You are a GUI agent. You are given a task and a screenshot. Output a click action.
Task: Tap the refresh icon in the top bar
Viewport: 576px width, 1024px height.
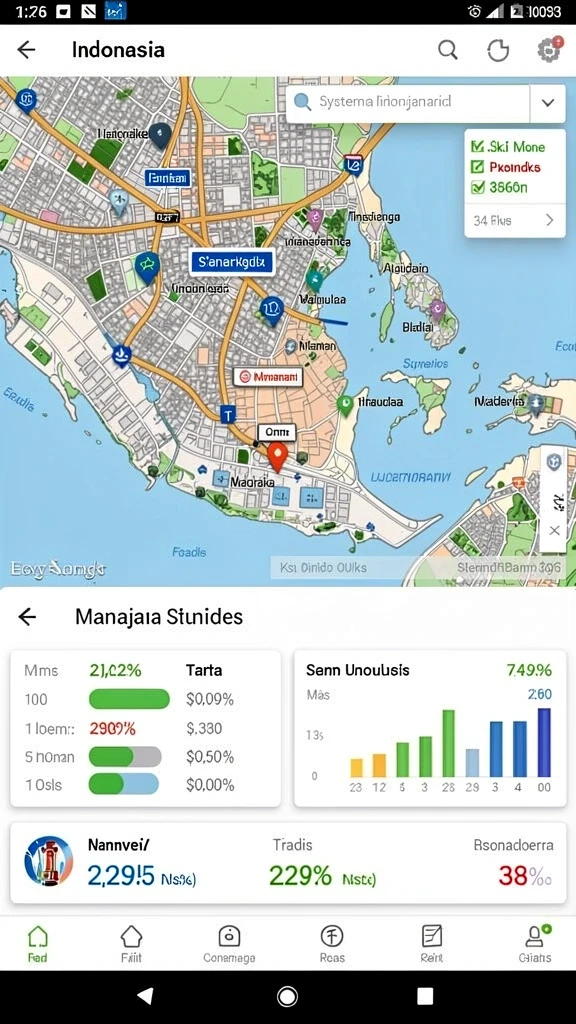[498, 50]
